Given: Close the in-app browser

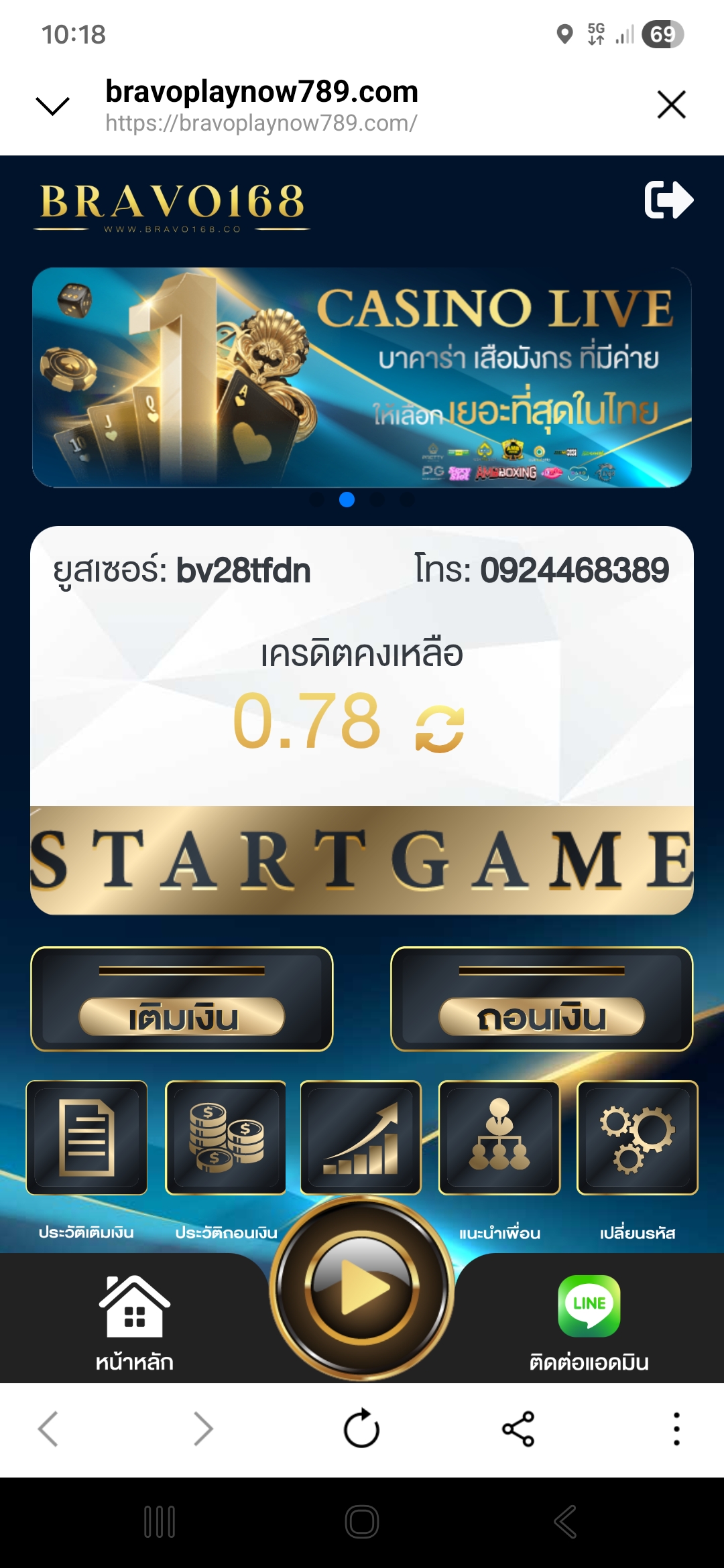Looking at the screenshot, I should tap(671, 105).
